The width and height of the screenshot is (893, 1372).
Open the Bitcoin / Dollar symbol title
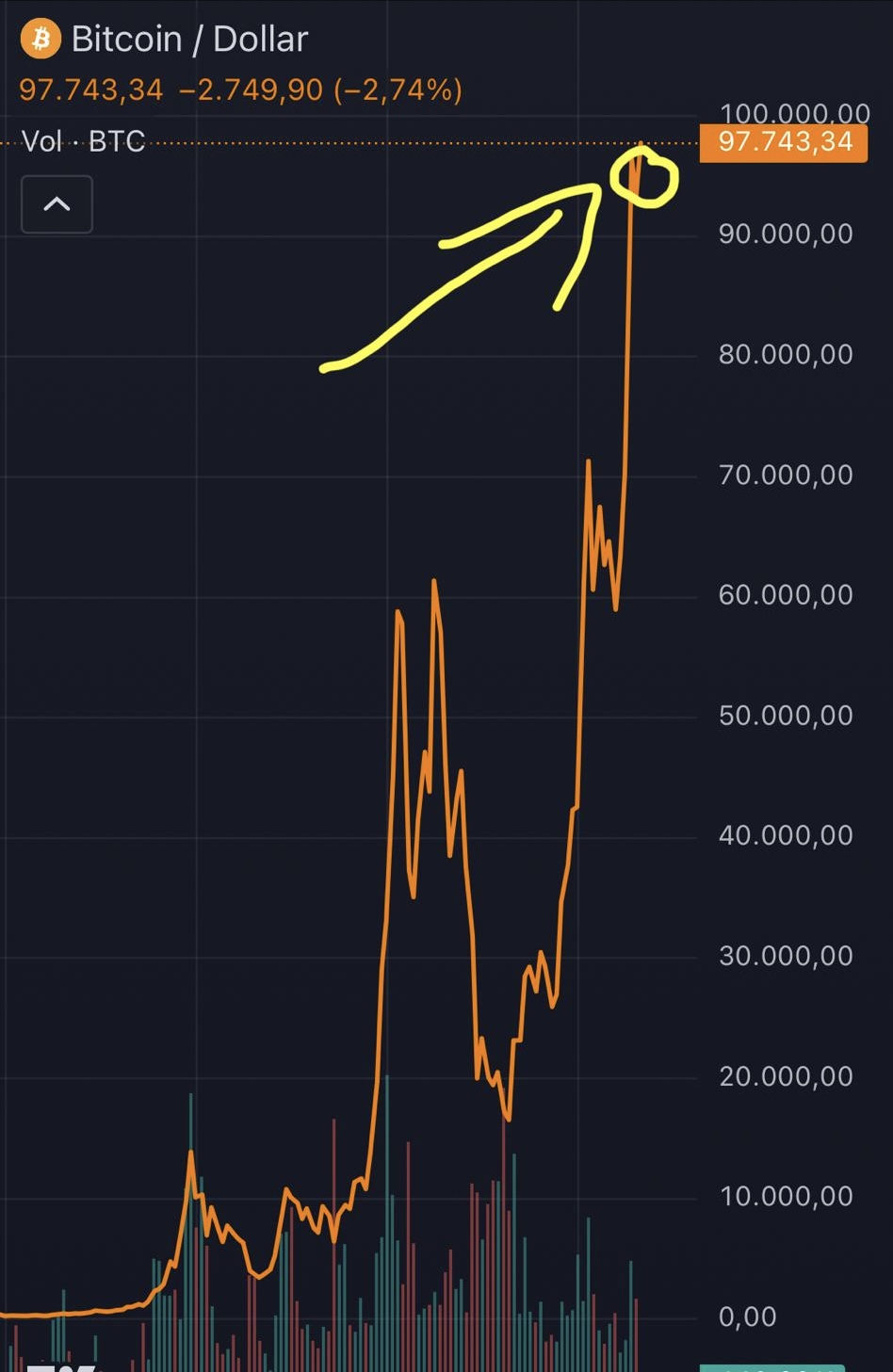(188, 40)
